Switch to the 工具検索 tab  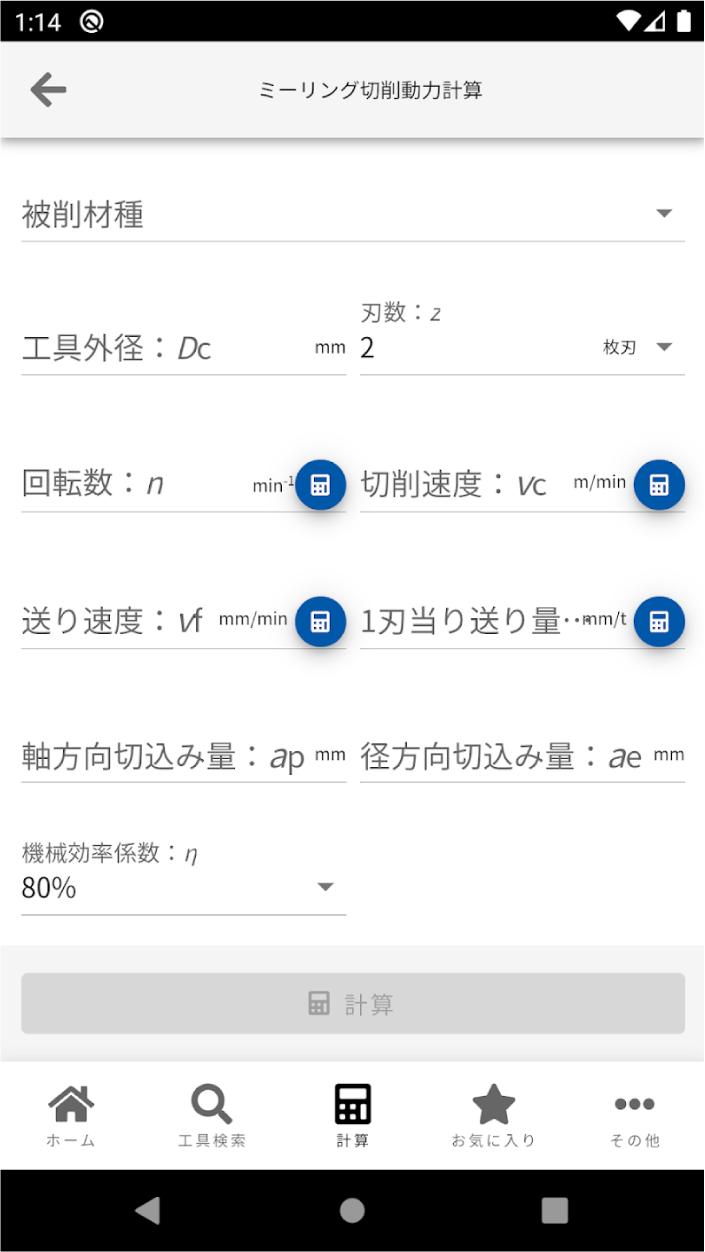(212, 1116)
